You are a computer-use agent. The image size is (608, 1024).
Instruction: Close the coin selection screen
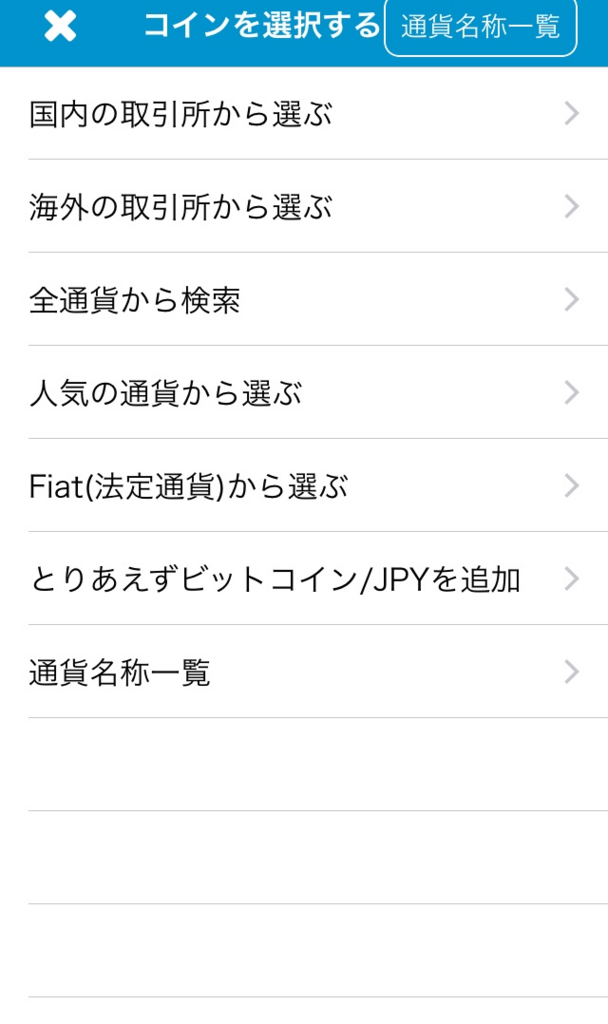[x=60, y=26]
